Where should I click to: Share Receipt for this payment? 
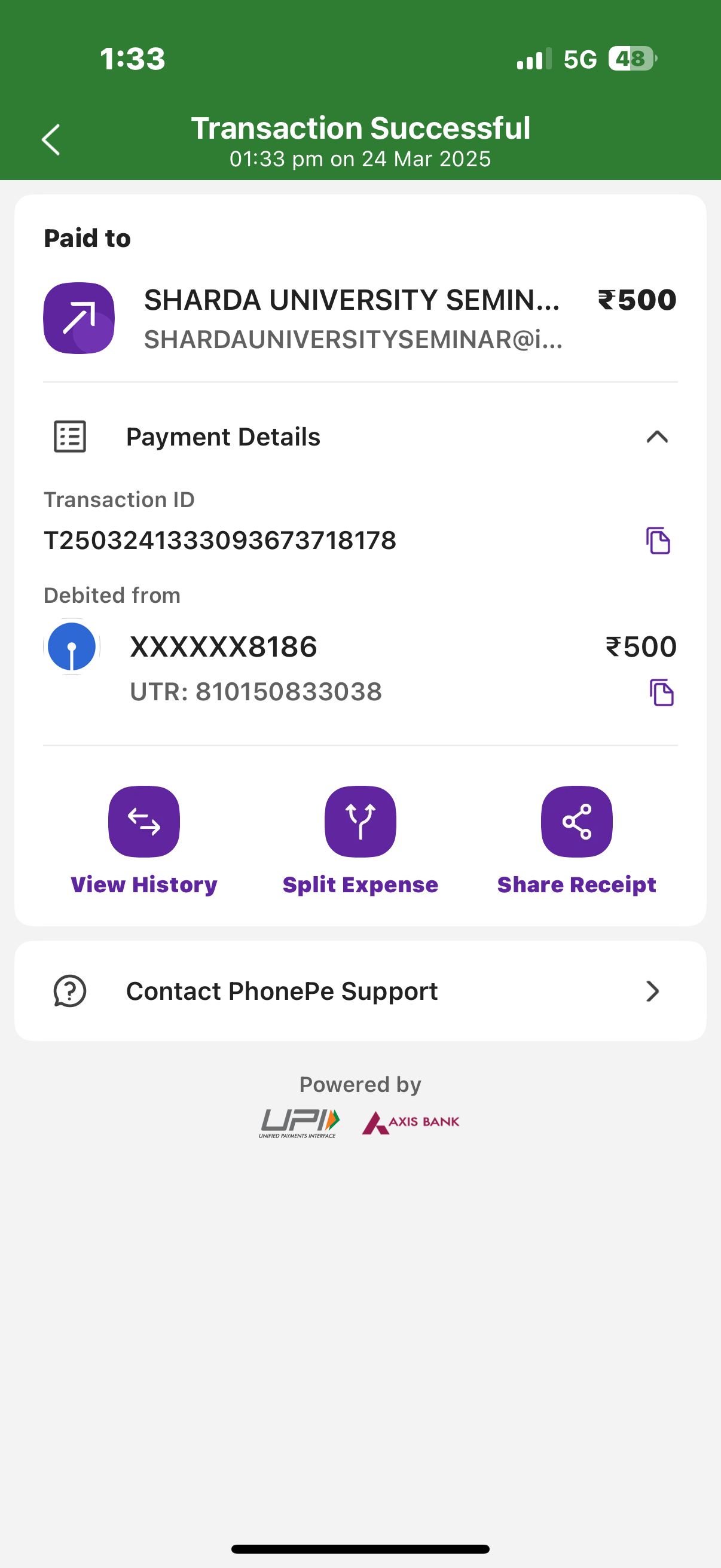click(x=576, y=841)
